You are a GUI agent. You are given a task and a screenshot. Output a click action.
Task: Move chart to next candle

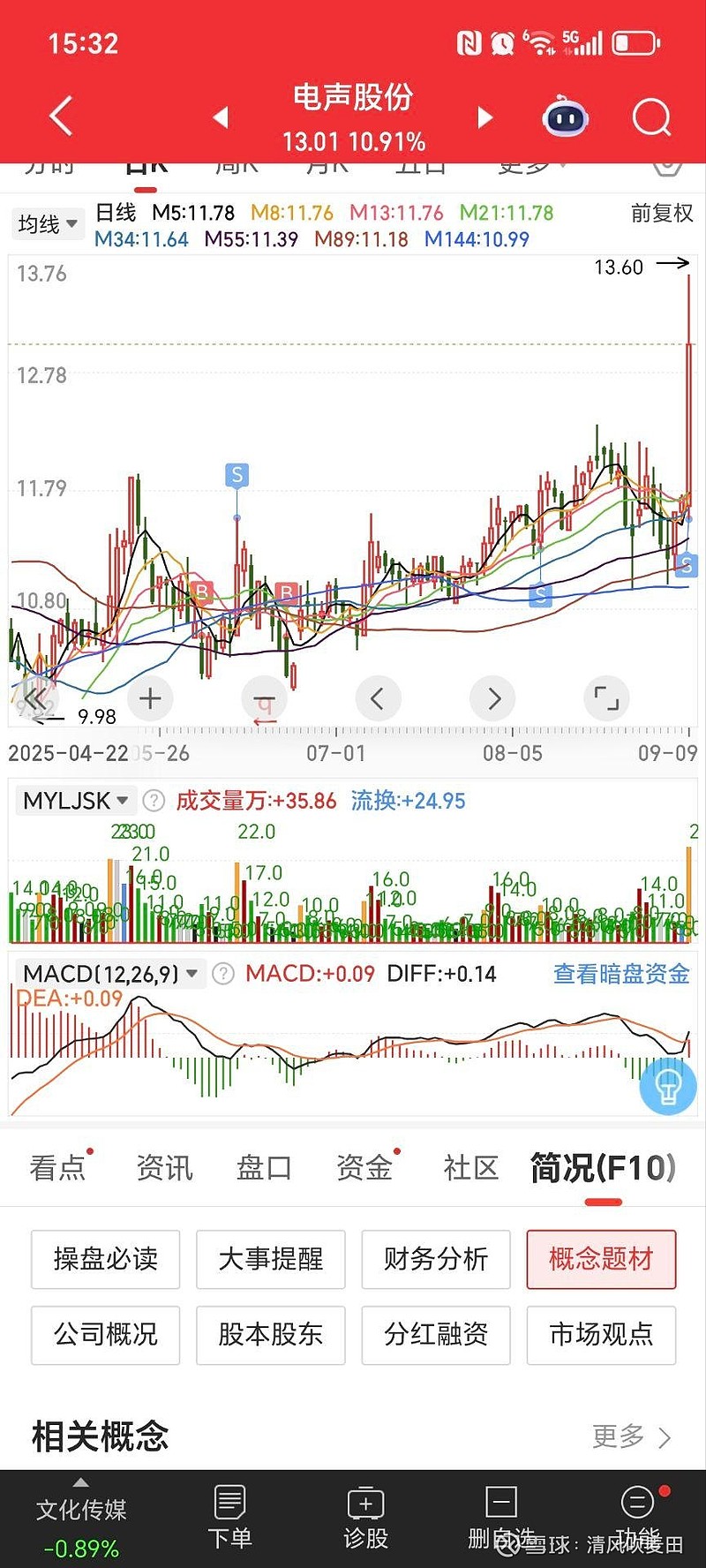pyautogui.click(x=494, y=698)
